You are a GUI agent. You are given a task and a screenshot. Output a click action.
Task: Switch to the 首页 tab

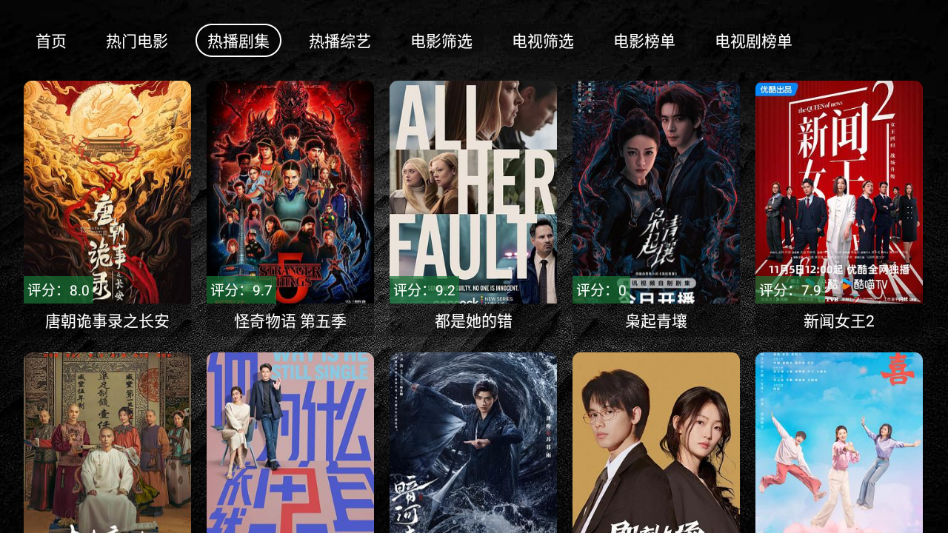pyautogui.click(x=51, y=41)
